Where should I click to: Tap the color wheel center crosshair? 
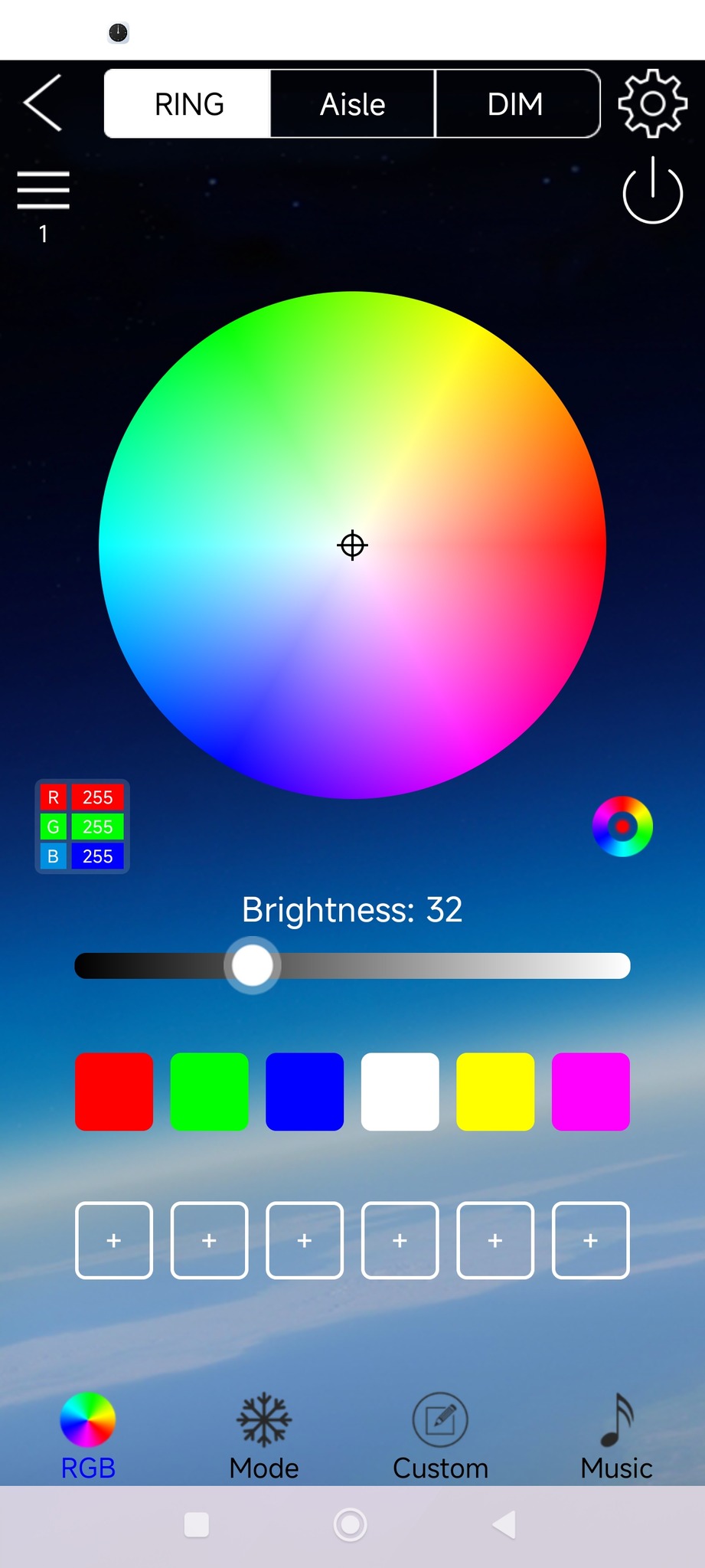(x=352, y=545)
